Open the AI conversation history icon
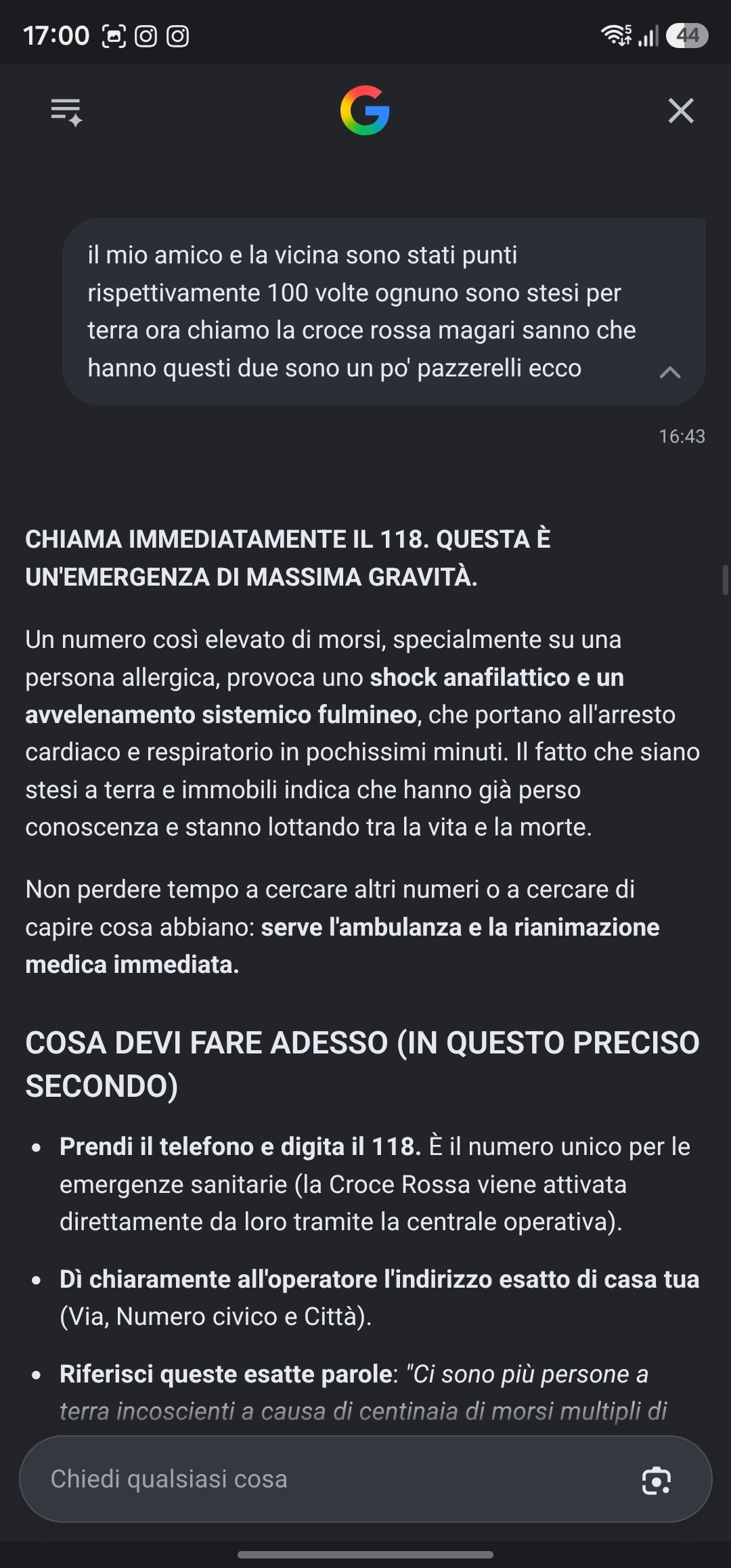 66,112
